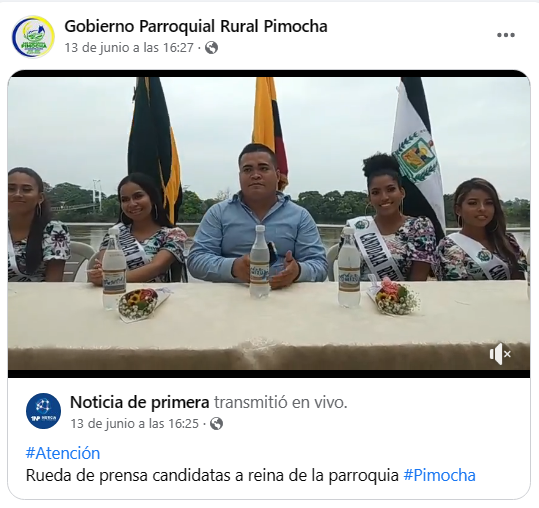Play the shared live video
This screenshot has width=539, height=508.
pyautogui.click(x=269, y=223)
